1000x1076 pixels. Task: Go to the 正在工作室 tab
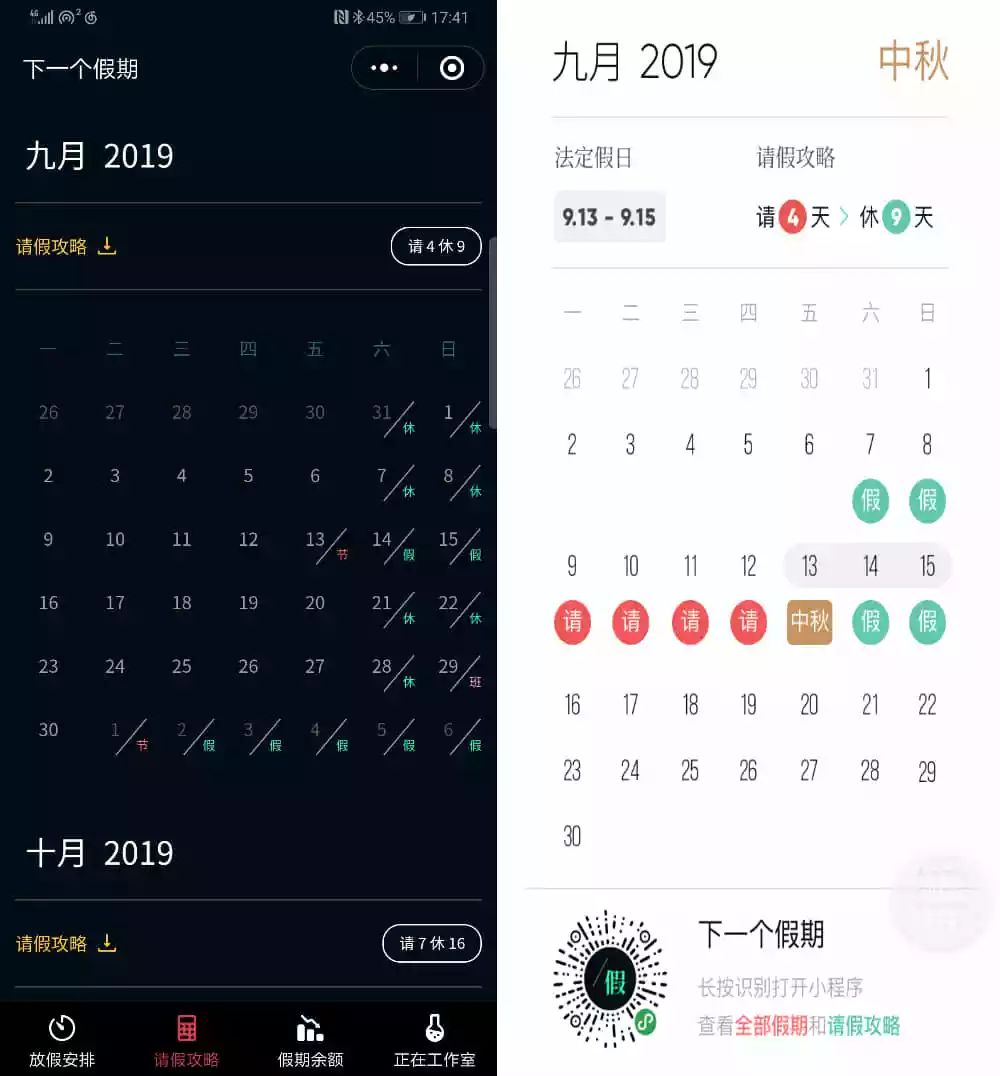pos(434,1040)
